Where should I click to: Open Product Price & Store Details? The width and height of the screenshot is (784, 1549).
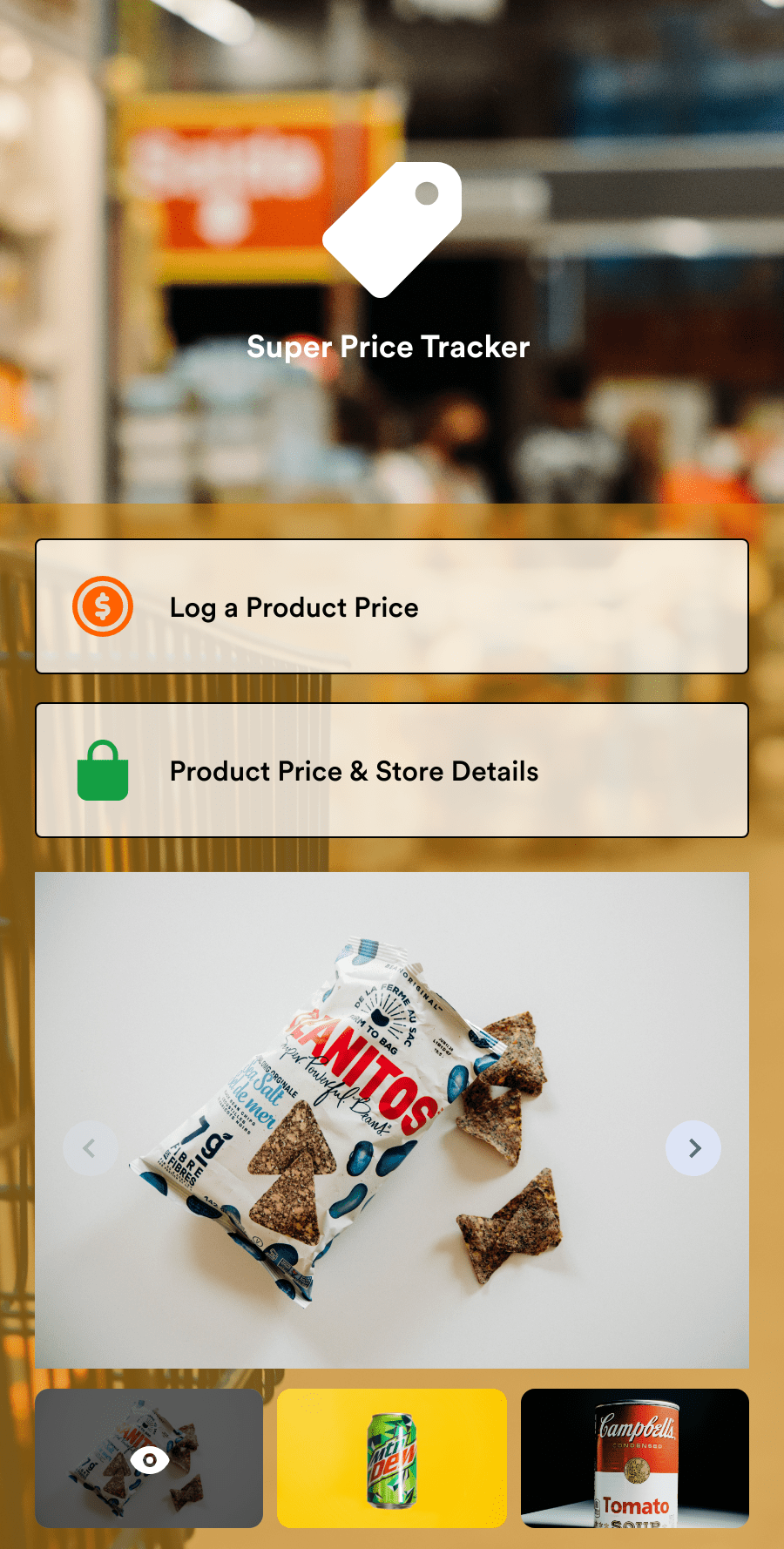tap(392, 770)
